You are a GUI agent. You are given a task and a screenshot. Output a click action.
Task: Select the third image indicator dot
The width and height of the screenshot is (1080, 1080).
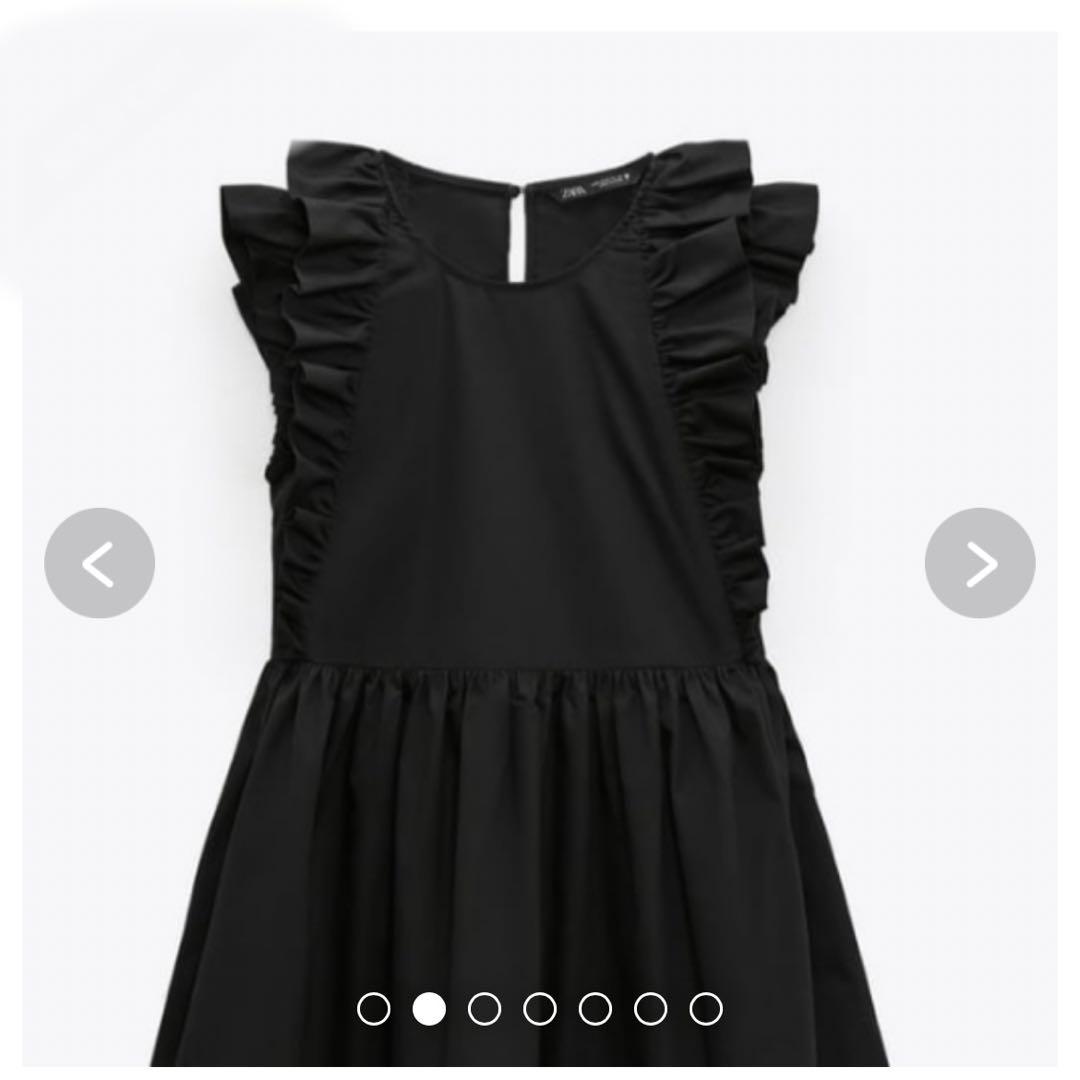click(484, 1009)
